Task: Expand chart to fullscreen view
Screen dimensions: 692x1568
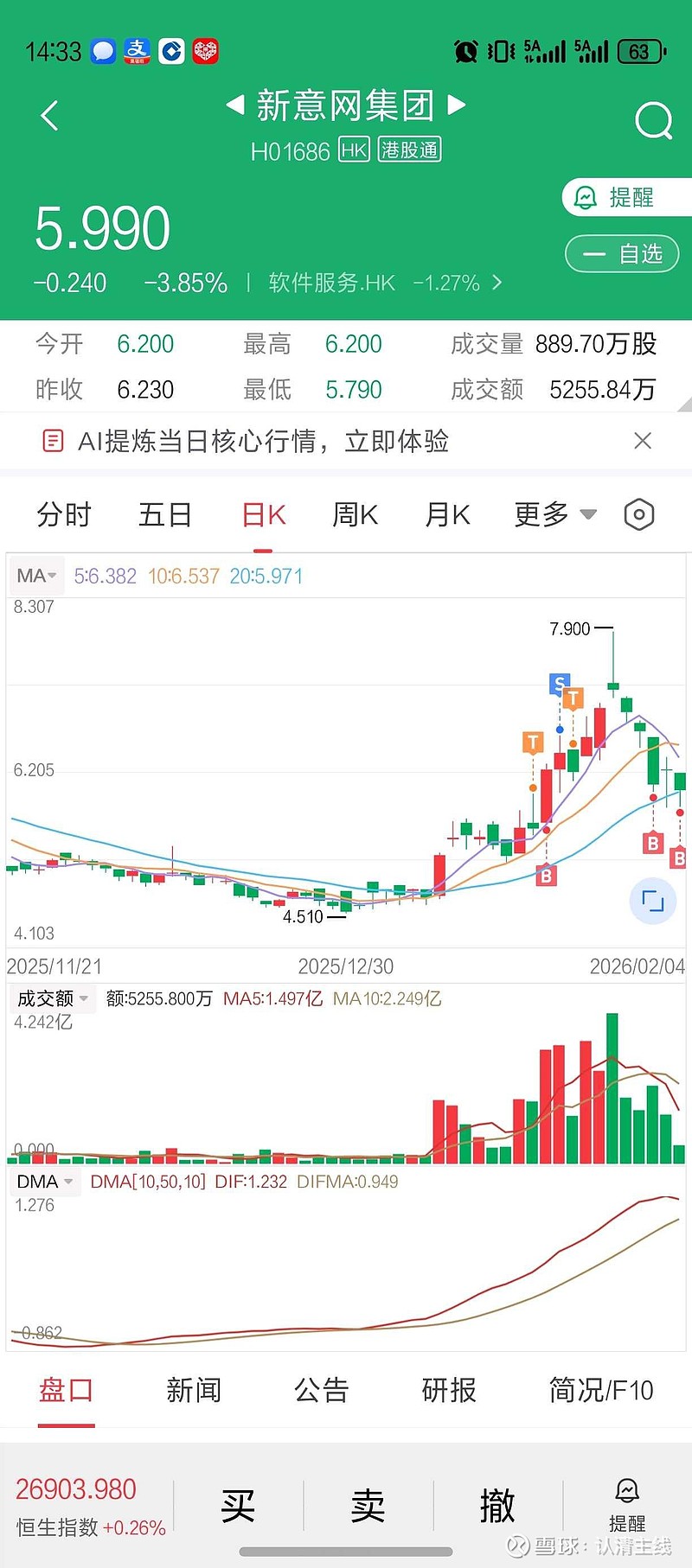Action: (x=652, y=902)
